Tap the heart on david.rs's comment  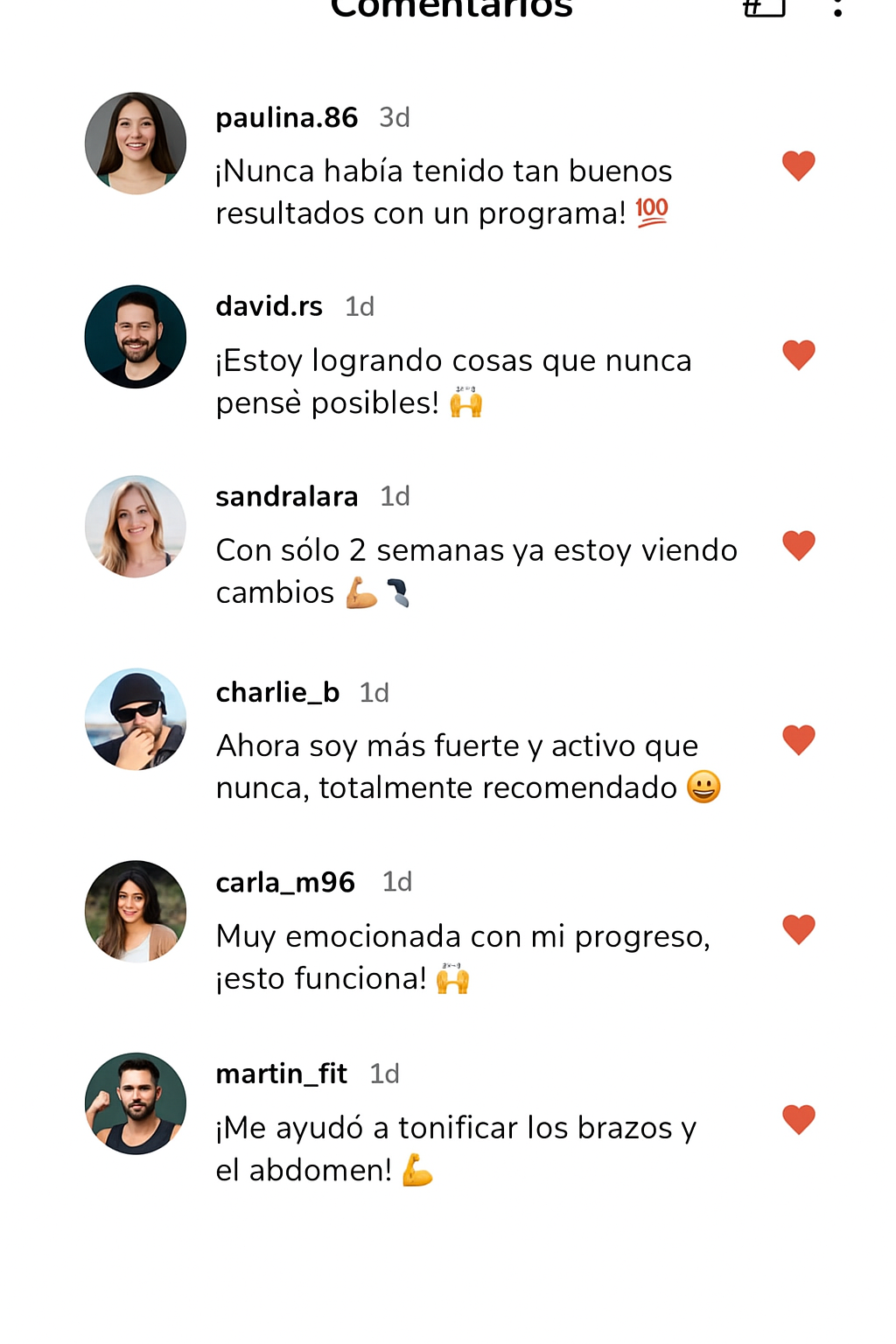[798, 354]
